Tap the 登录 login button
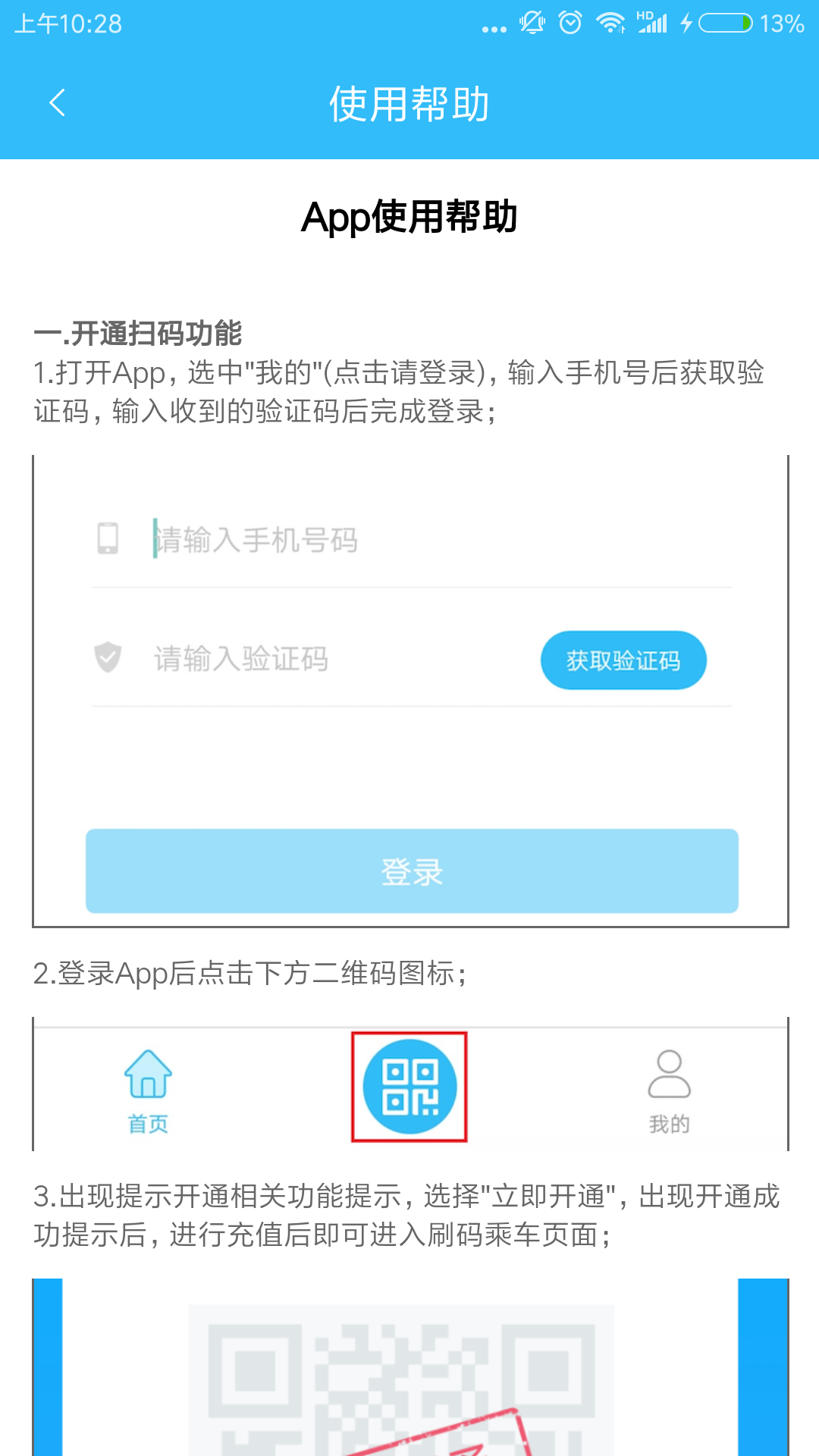 tap(410, 872)
